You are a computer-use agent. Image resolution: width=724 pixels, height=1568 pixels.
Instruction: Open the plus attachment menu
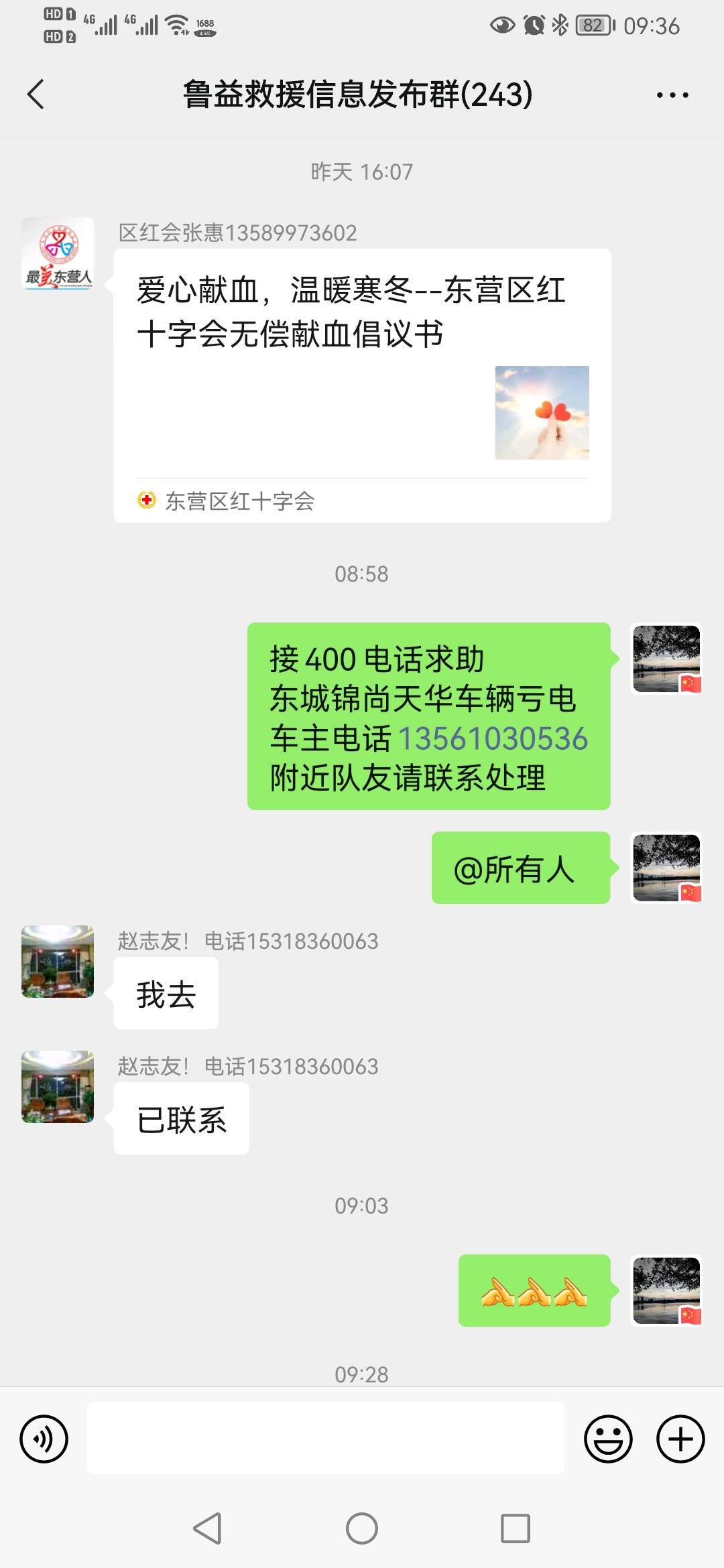[x=680, y=1439]
